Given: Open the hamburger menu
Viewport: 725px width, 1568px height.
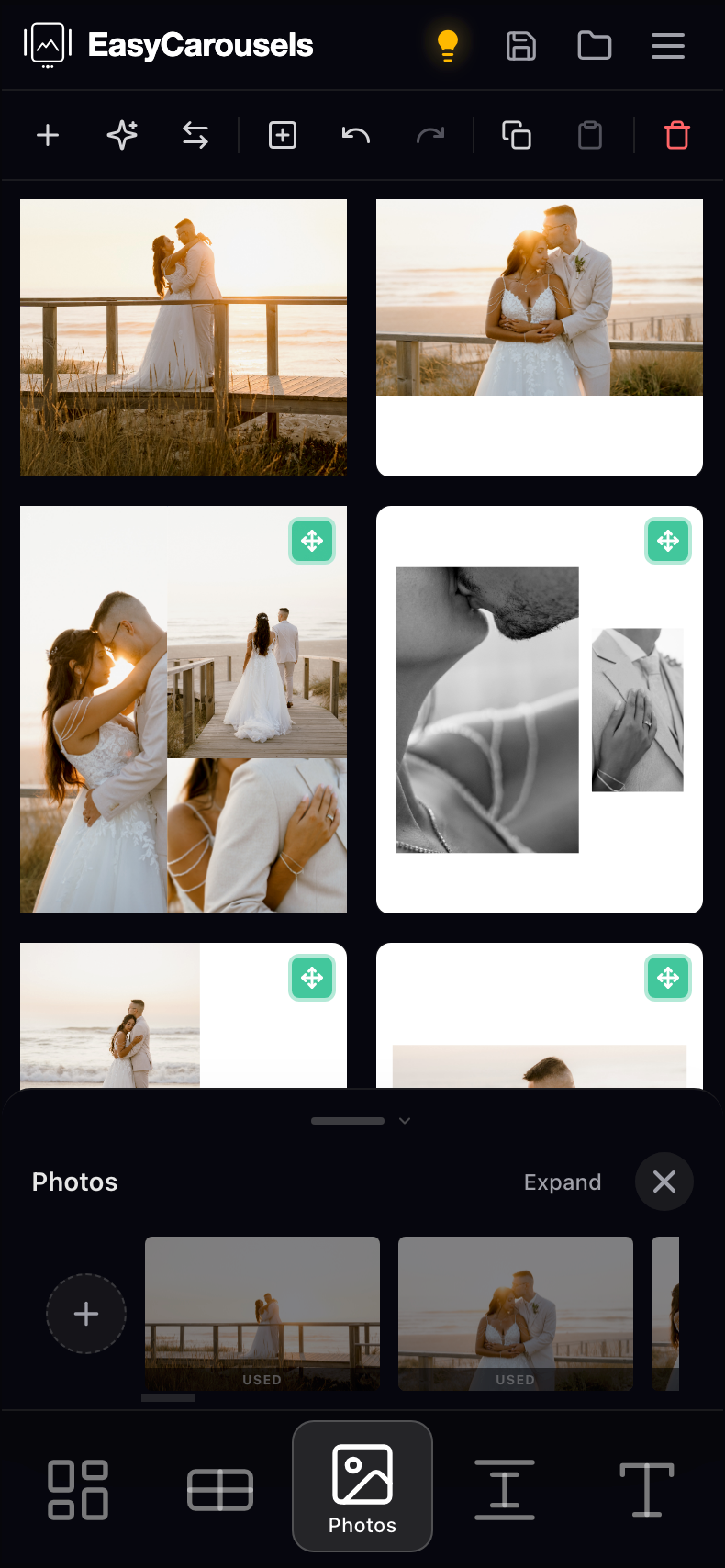Looking at the screenshot, I should [668, 45].
